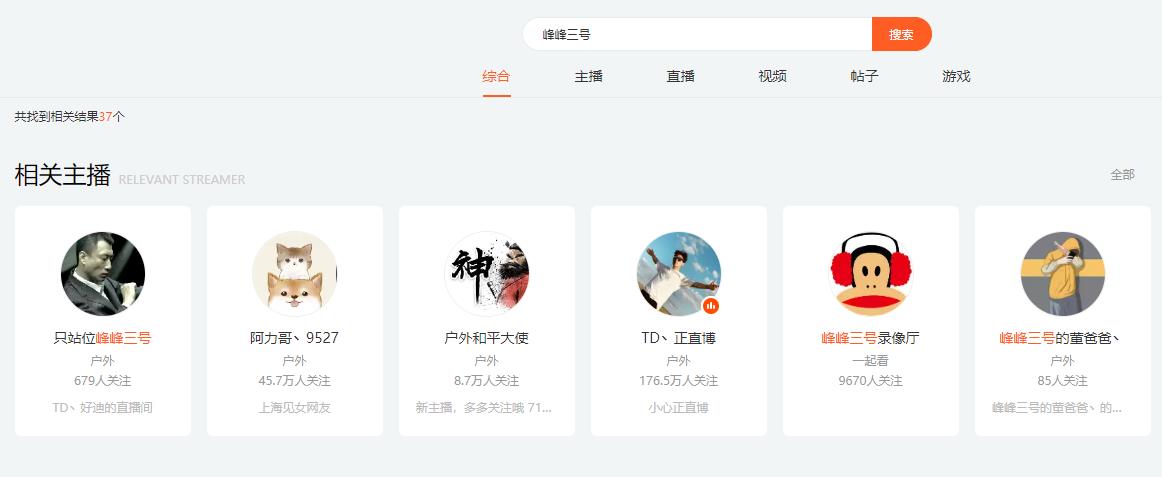Screen dimensions: 1162x477
Task: Open streamer card 只站位峰峰三号
Action: click(103, 320)
